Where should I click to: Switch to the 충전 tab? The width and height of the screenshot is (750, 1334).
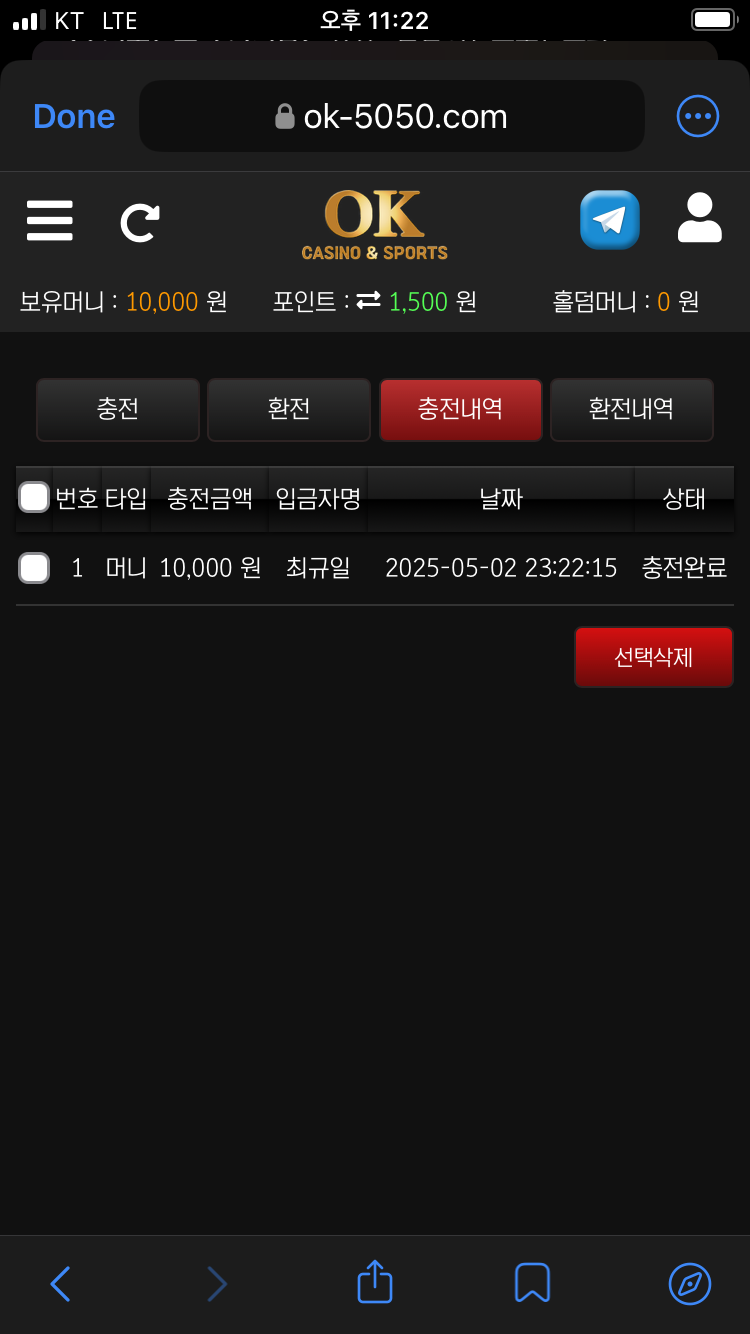coord(118,409)
